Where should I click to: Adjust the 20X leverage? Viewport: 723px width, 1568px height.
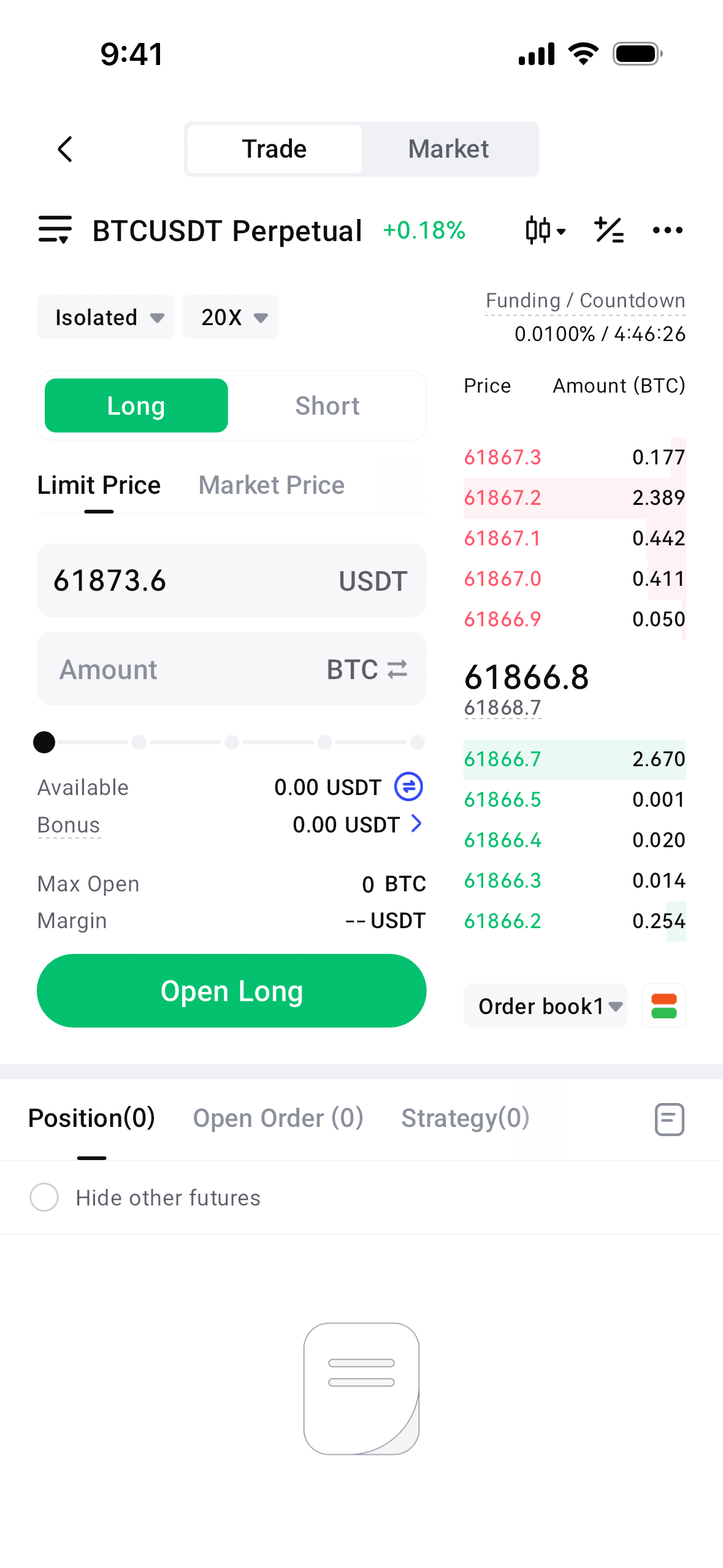tap(231, 317)
